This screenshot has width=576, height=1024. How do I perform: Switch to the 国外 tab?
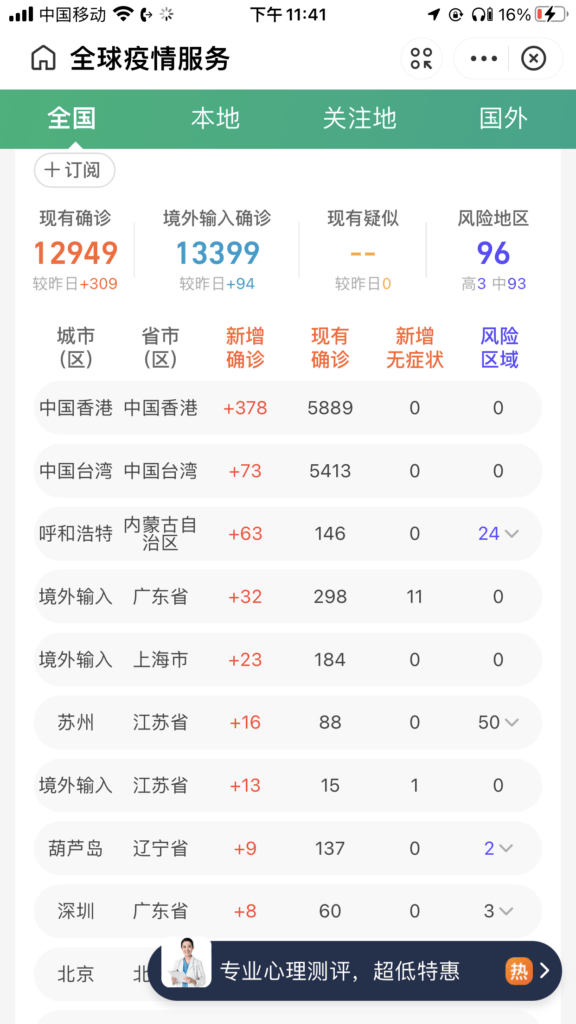(x=504, y=119)
